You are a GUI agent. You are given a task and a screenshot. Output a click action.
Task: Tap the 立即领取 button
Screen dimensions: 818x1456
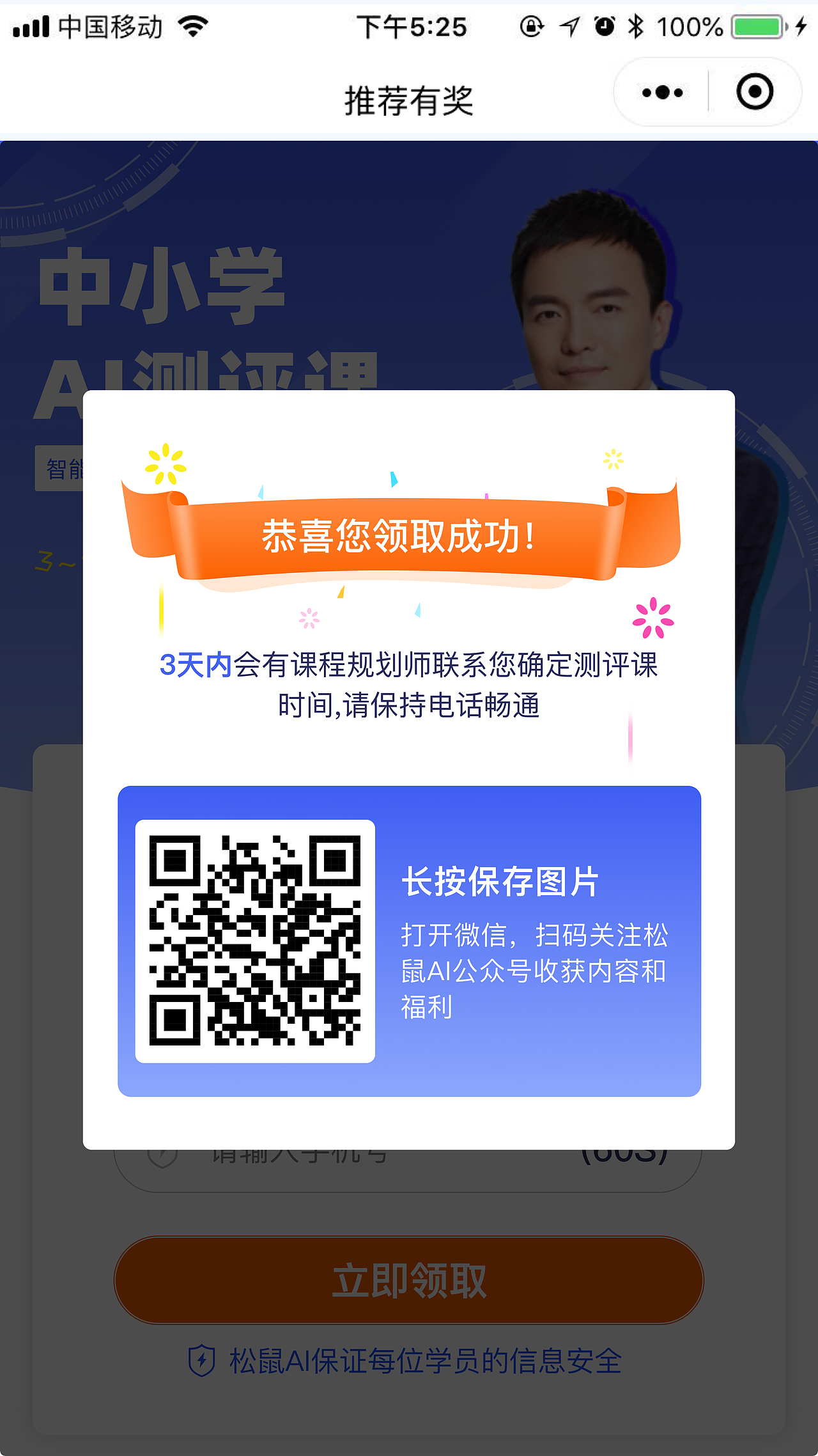[x=409, y=1279]
